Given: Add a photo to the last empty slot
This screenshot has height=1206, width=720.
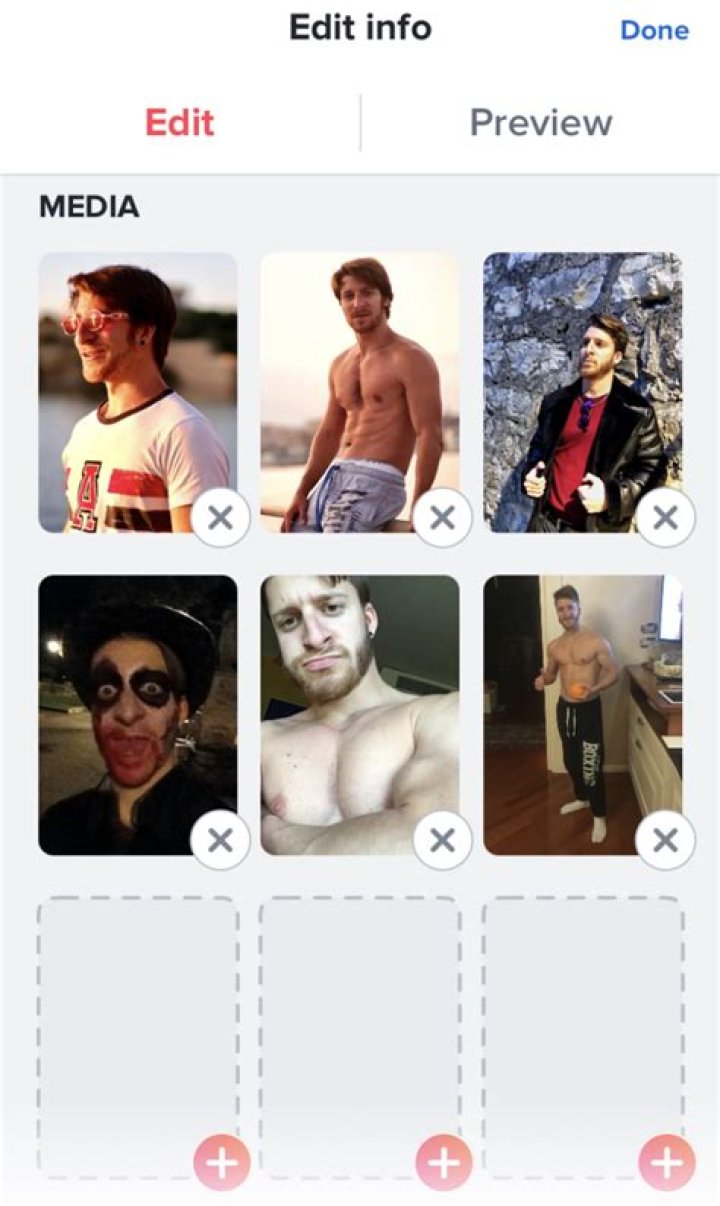Looking at the screenshot, I should 666,1163.
